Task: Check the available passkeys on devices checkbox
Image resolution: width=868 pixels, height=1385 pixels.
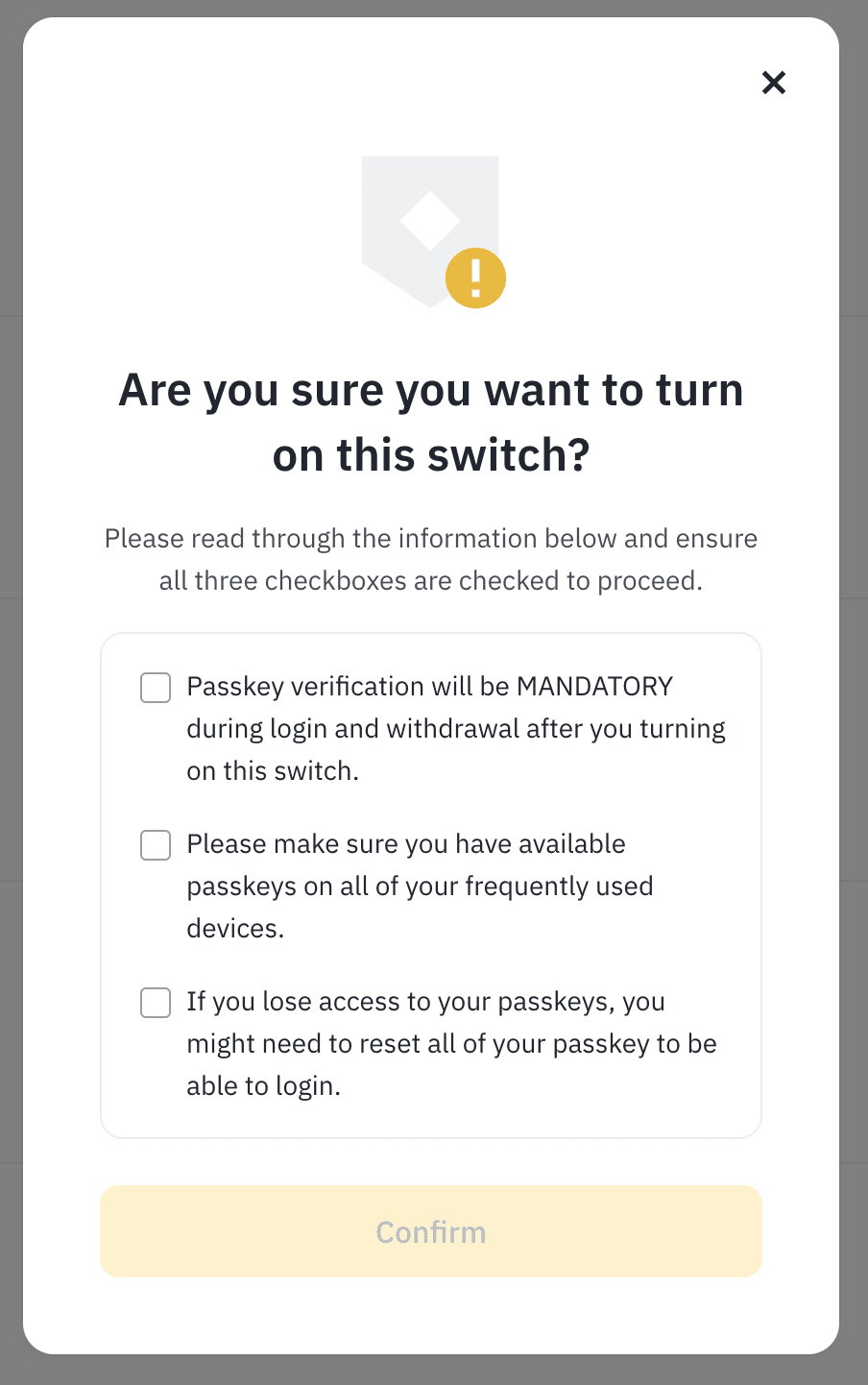Action: click(156, 845)
